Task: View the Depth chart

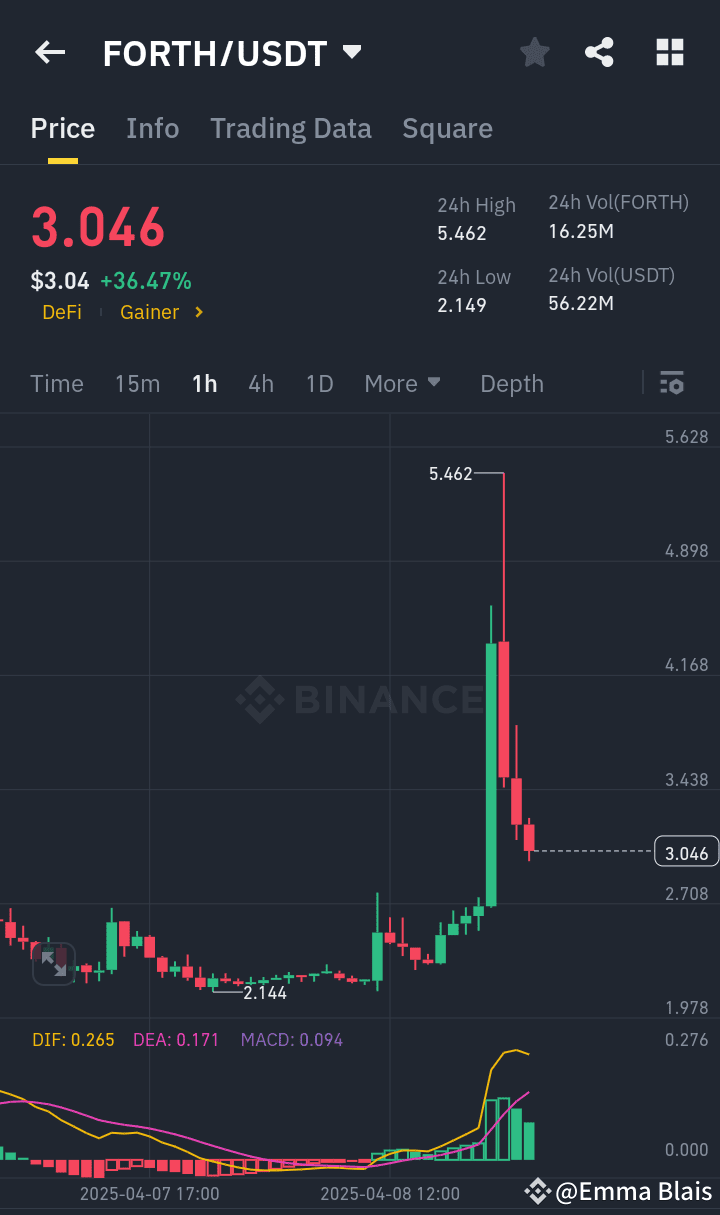Action: 511,383
